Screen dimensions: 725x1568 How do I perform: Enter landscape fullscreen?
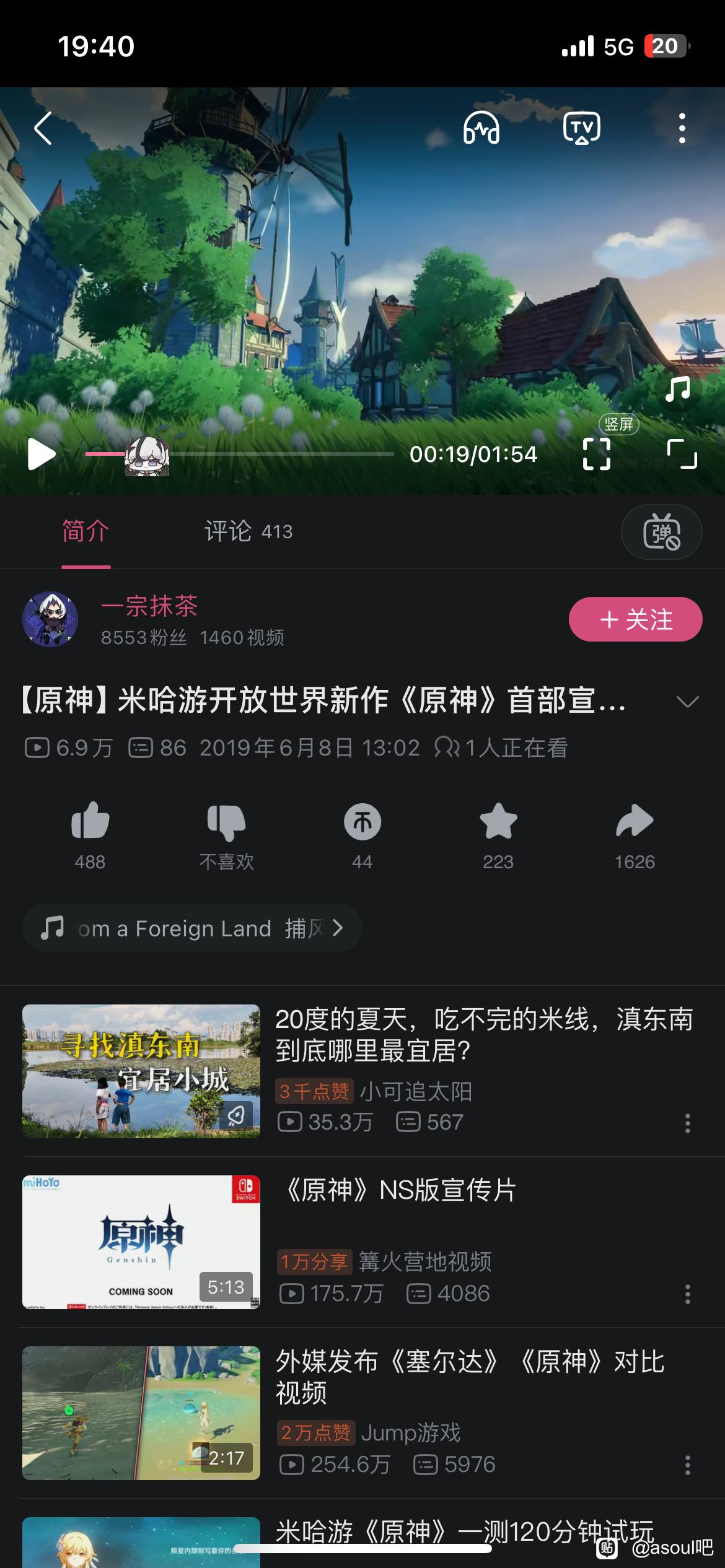click(682, 454)
